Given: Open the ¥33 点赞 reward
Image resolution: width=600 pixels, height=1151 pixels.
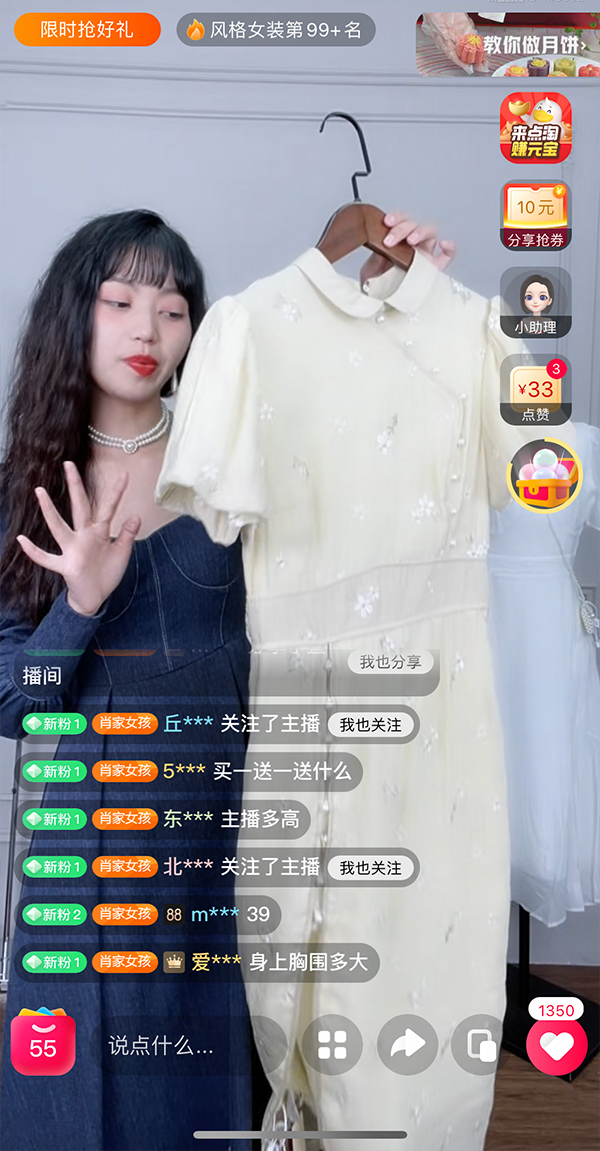Looking at the screenshot, I should click(x=536, y=390).
